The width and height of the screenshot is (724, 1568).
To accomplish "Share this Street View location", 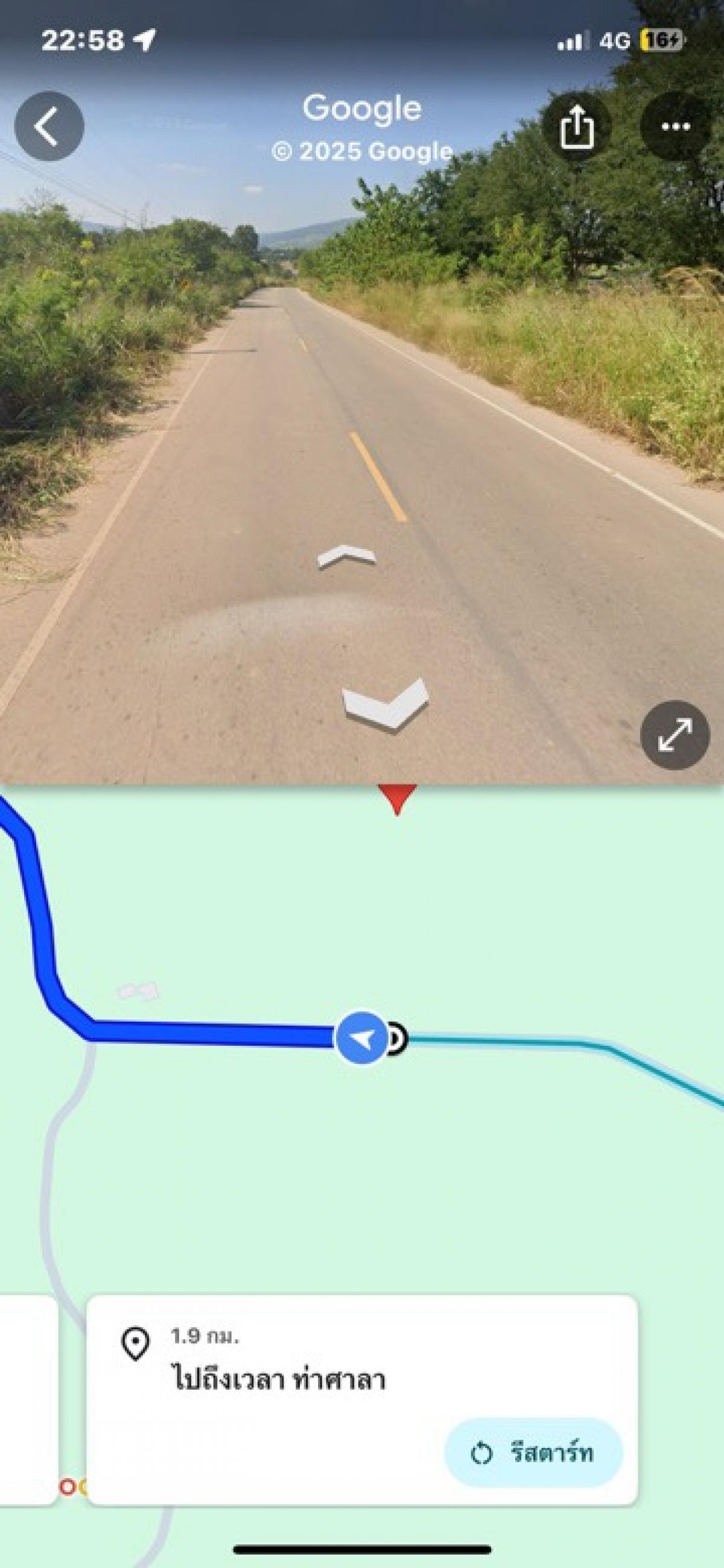I will 576,127.
